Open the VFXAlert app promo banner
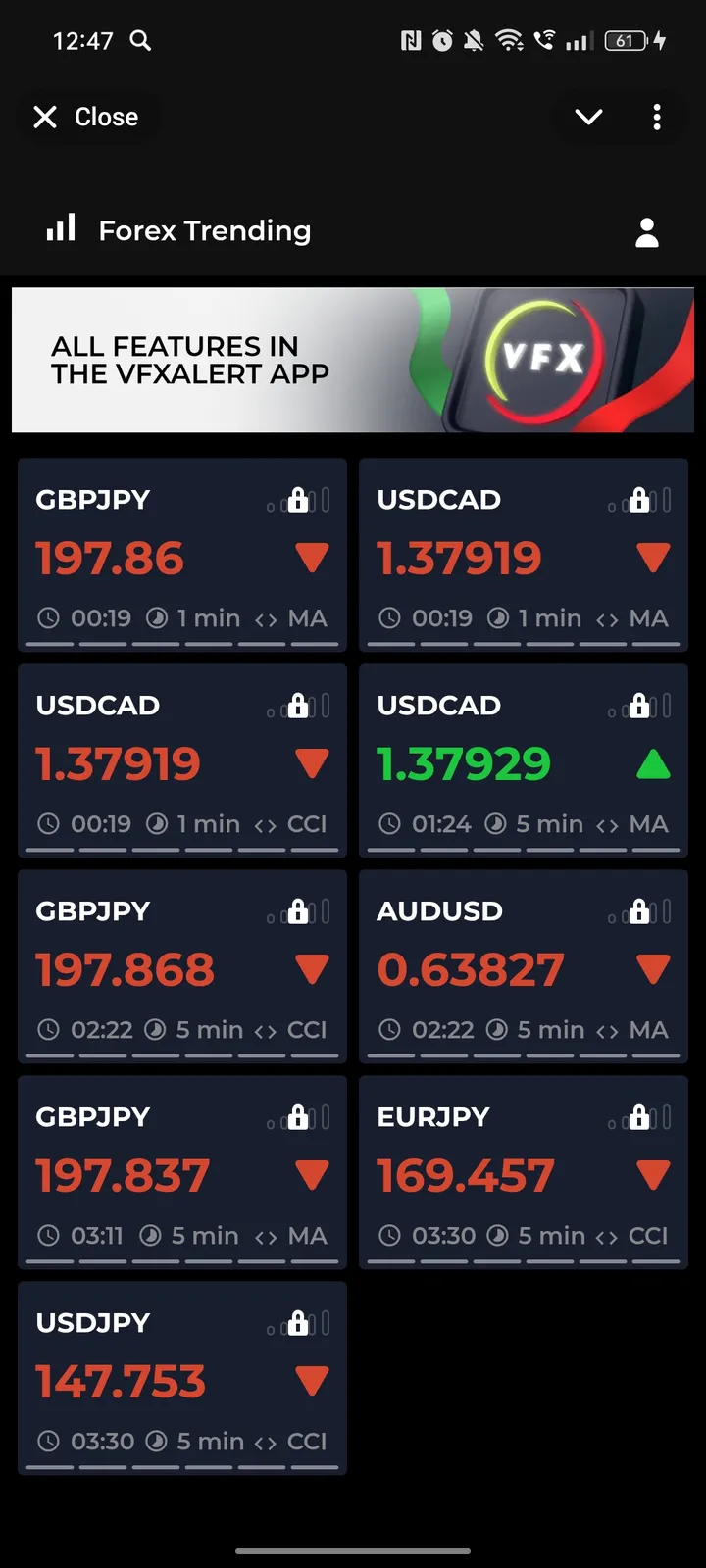This screenshot has width=706, height=1568. [x=351, y=360]
